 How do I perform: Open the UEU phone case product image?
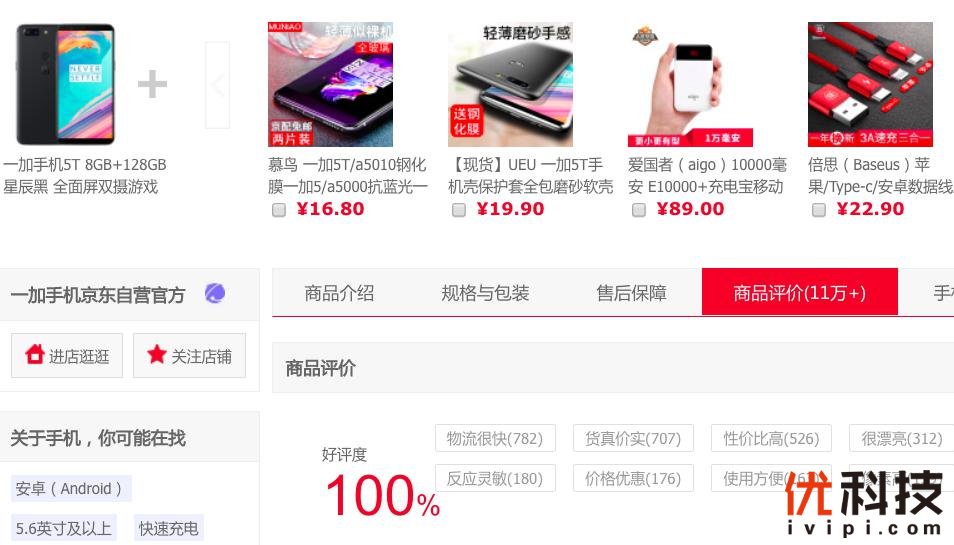point(510,85)
